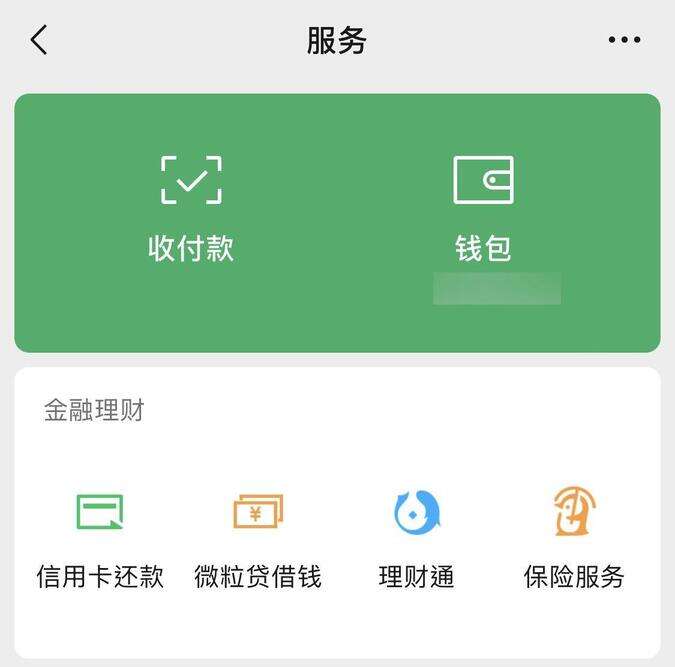Open the three-dot more options menu
675x667 pixels.
coord(624,41)
